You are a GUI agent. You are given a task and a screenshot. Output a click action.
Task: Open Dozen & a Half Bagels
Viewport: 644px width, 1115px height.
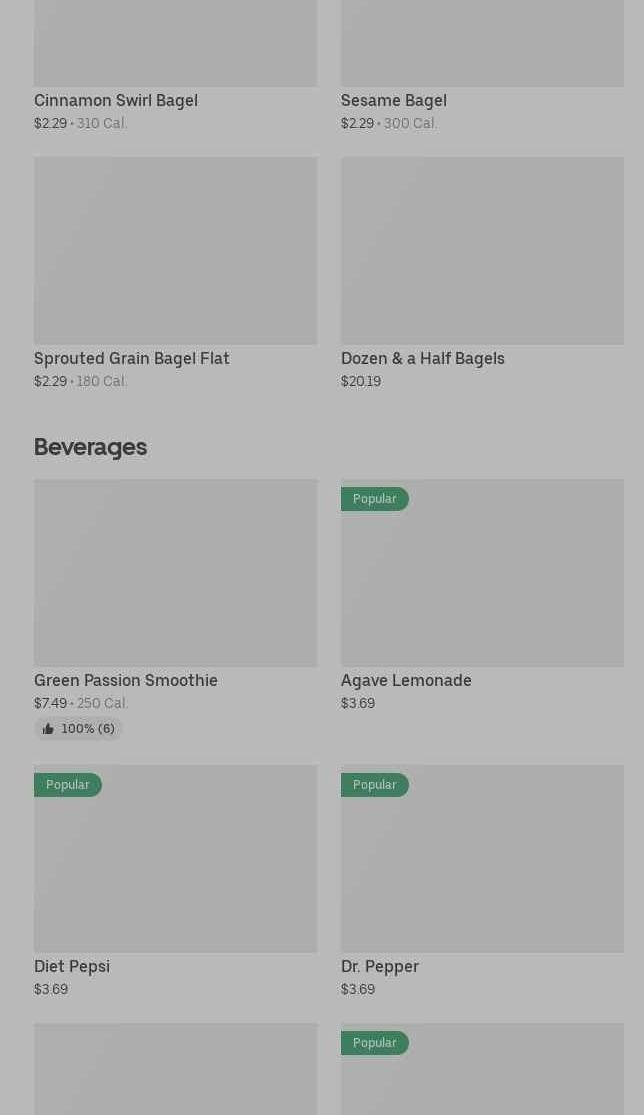[482, 273]
